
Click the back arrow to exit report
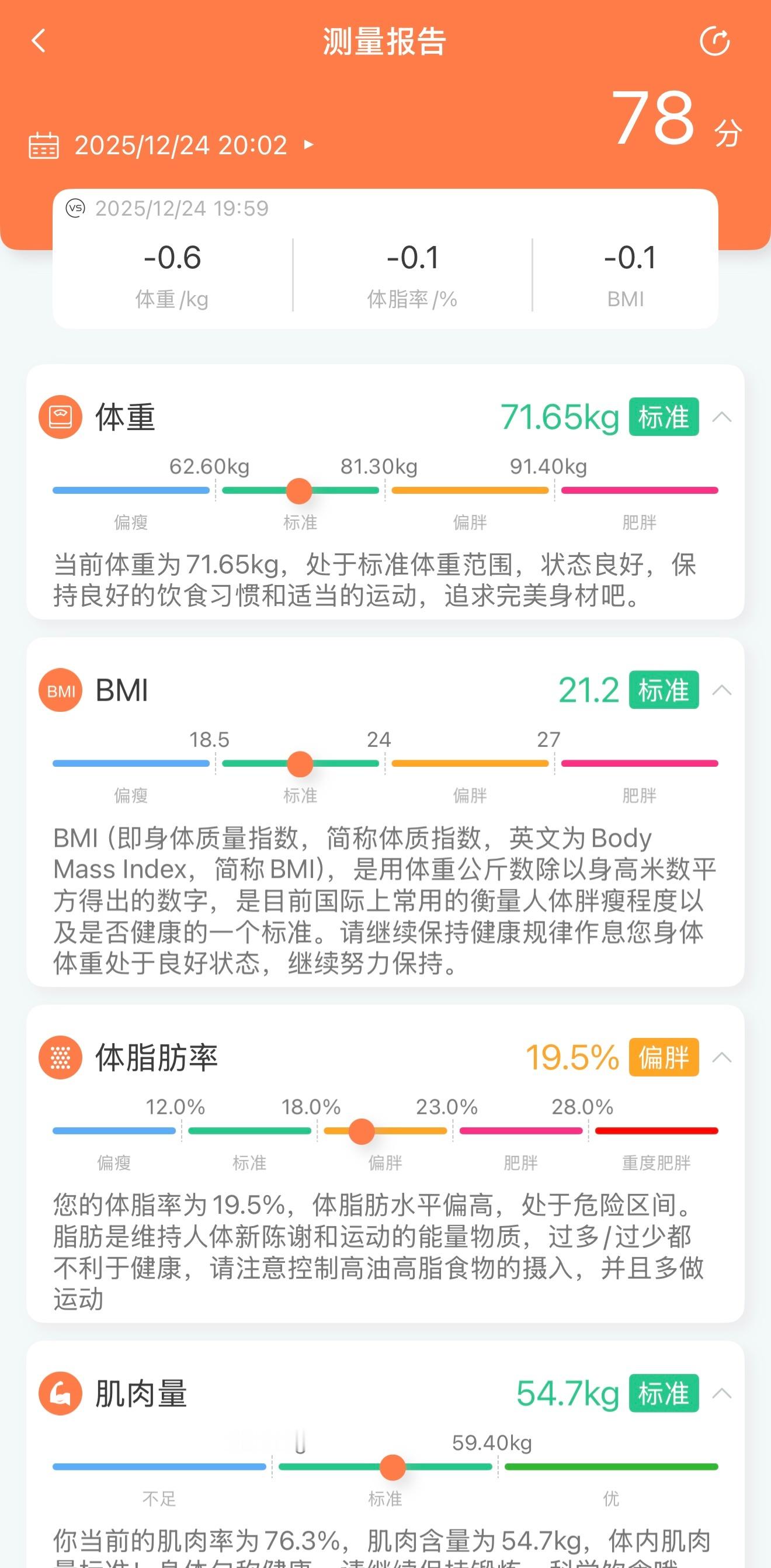[39, 41]
